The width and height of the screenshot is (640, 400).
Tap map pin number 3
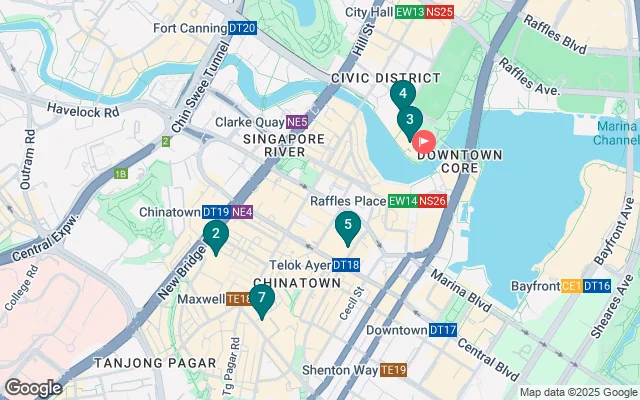409,120
